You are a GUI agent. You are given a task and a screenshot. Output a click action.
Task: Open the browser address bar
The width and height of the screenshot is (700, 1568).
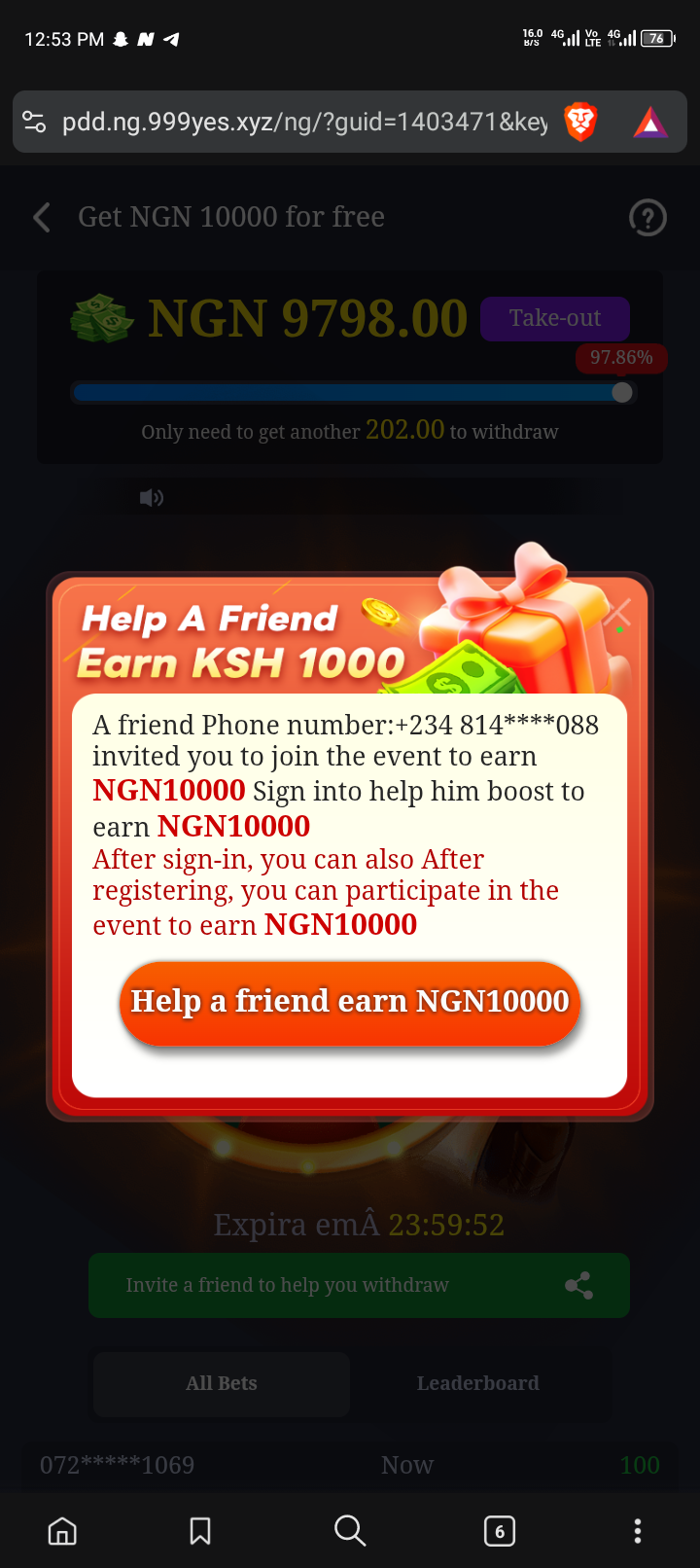pos(303,122)
